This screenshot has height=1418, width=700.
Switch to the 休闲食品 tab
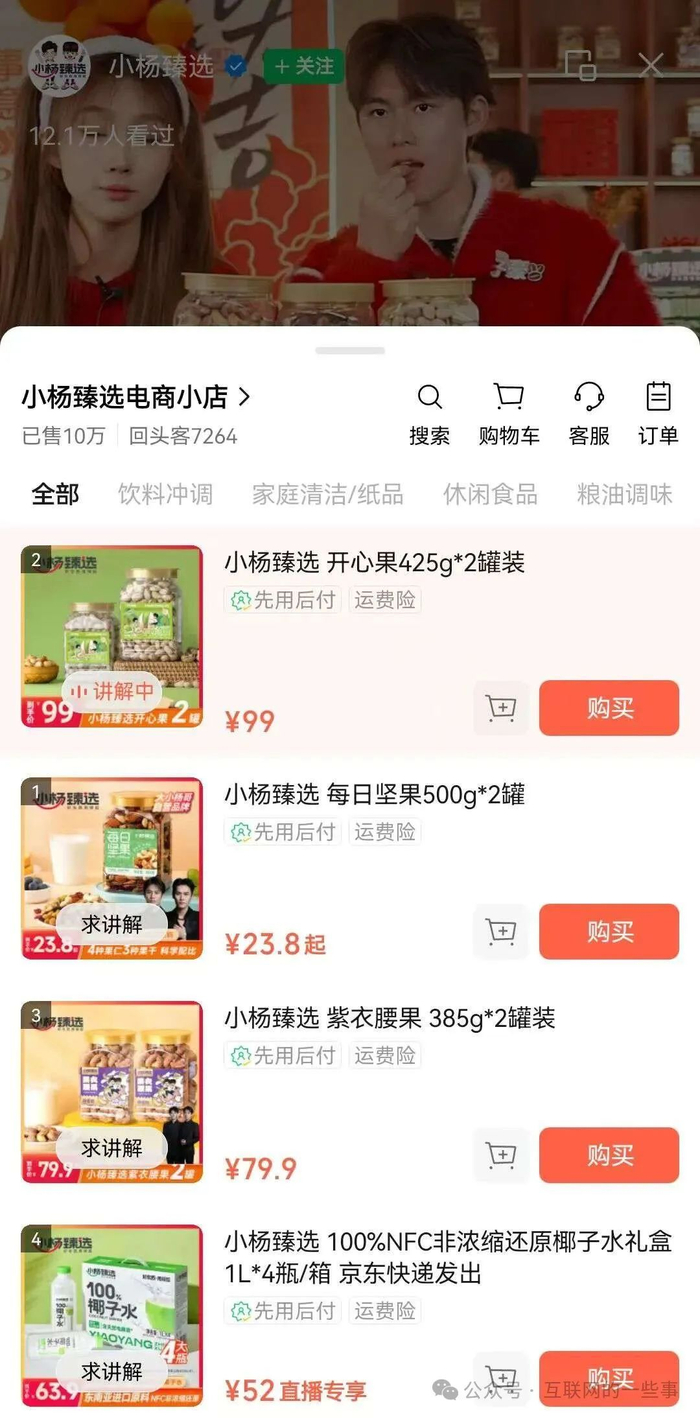point(490,494)
